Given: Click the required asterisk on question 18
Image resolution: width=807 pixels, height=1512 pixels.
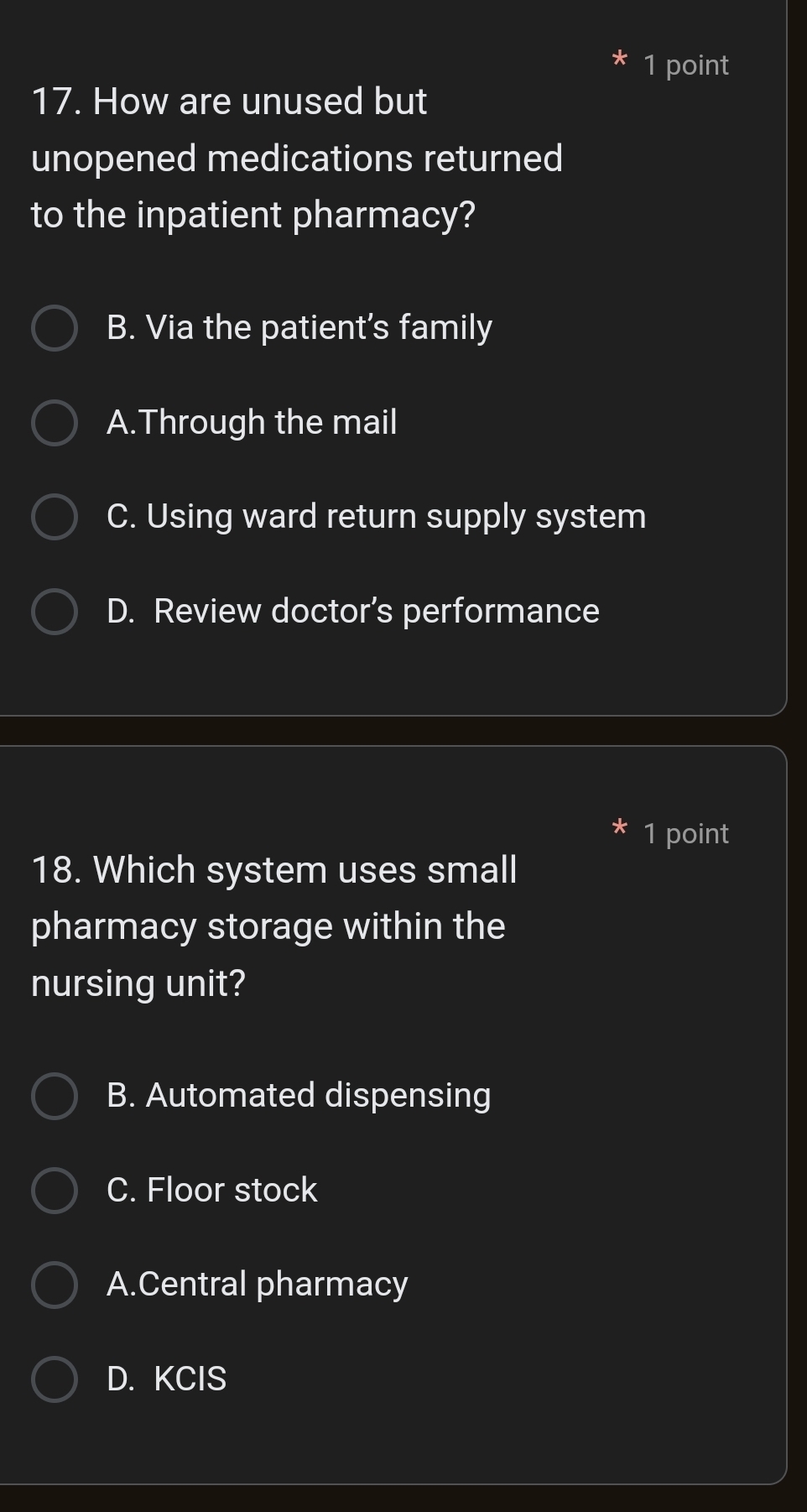Looking at the screenshot, I should (x=618, y=829).
